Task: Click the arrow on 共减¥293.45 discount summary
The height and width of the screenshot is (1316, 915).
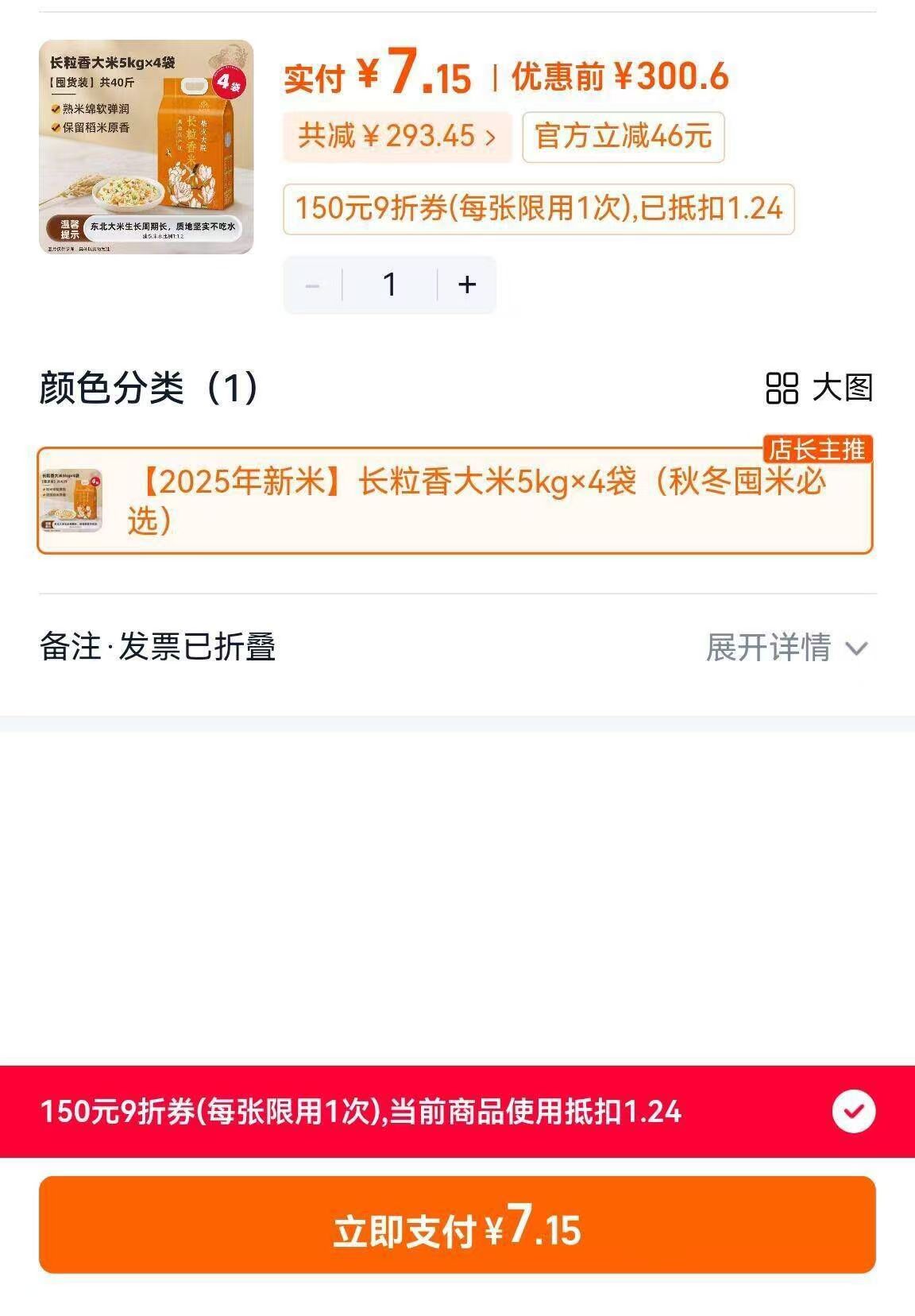Action: click(489, 135)
